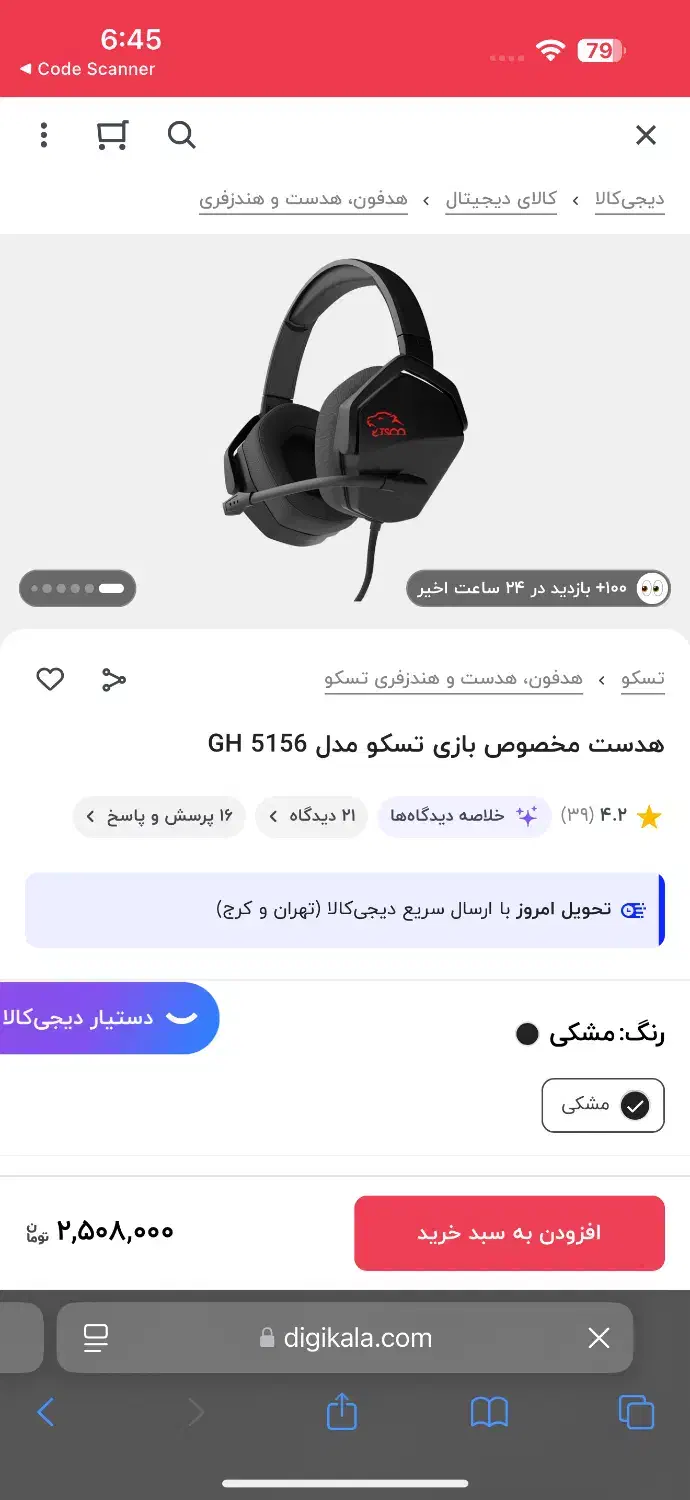Close the product page

(x=646, y=135)
